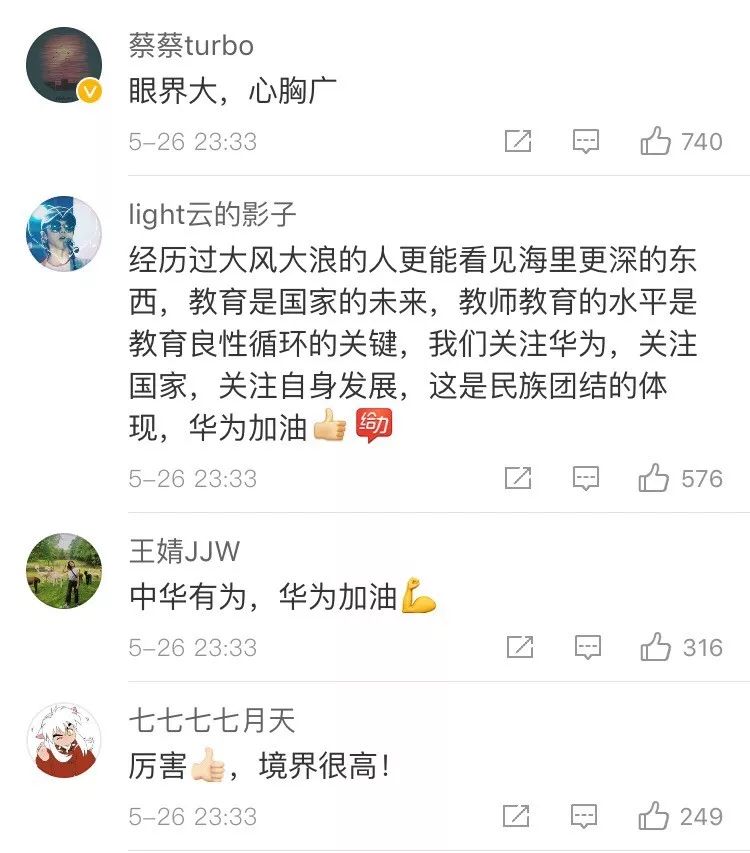Screen dimensions: 750x853
Task: Like light云的影子's comment
Action: coord(656,479)
